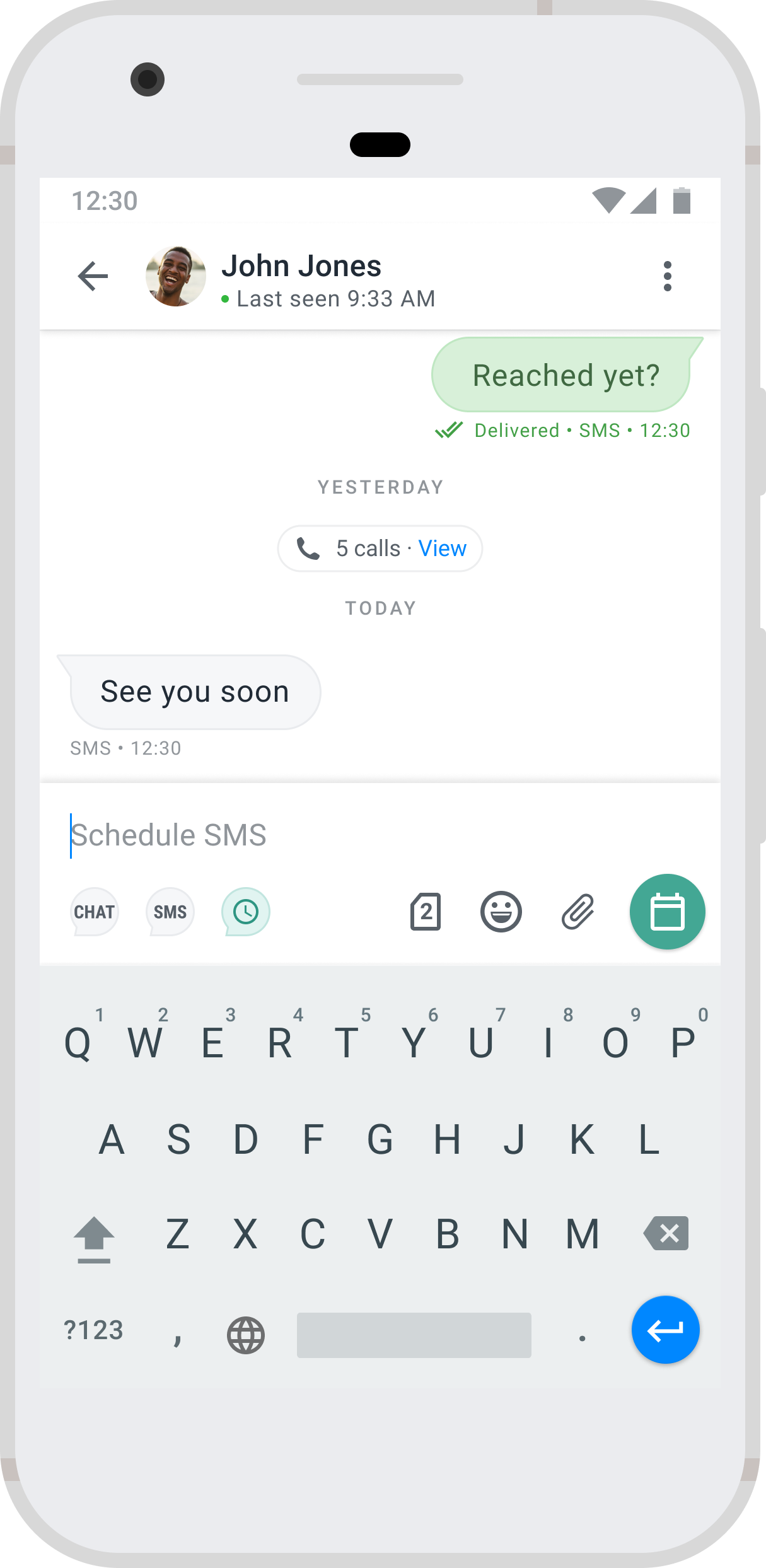The image size is (766, 1568).
Task: Hit the blue enter key
Action: 666,1330
